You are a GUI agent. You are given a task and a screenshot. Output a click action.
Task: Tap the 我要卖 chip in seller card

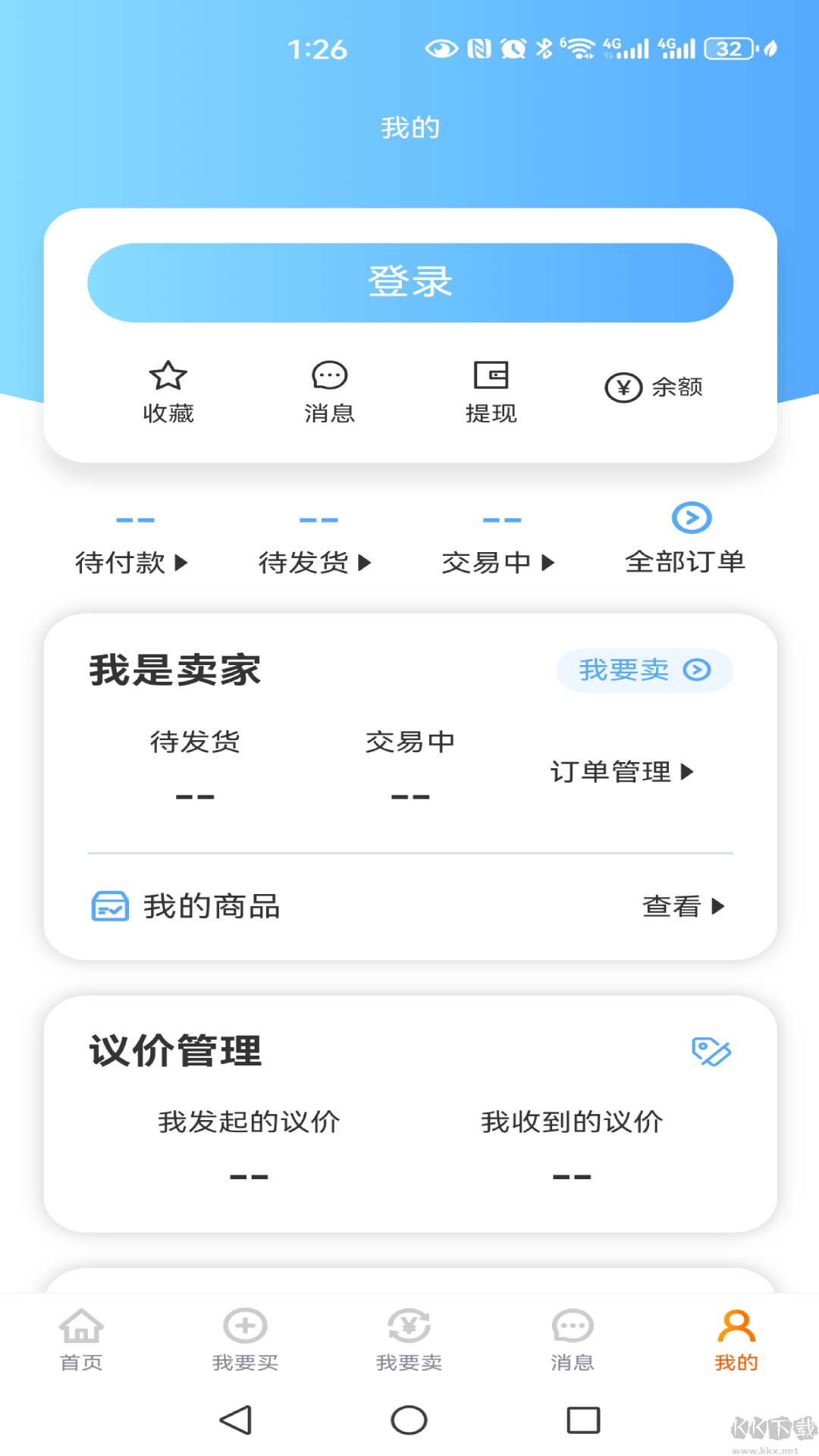(644, 670)
